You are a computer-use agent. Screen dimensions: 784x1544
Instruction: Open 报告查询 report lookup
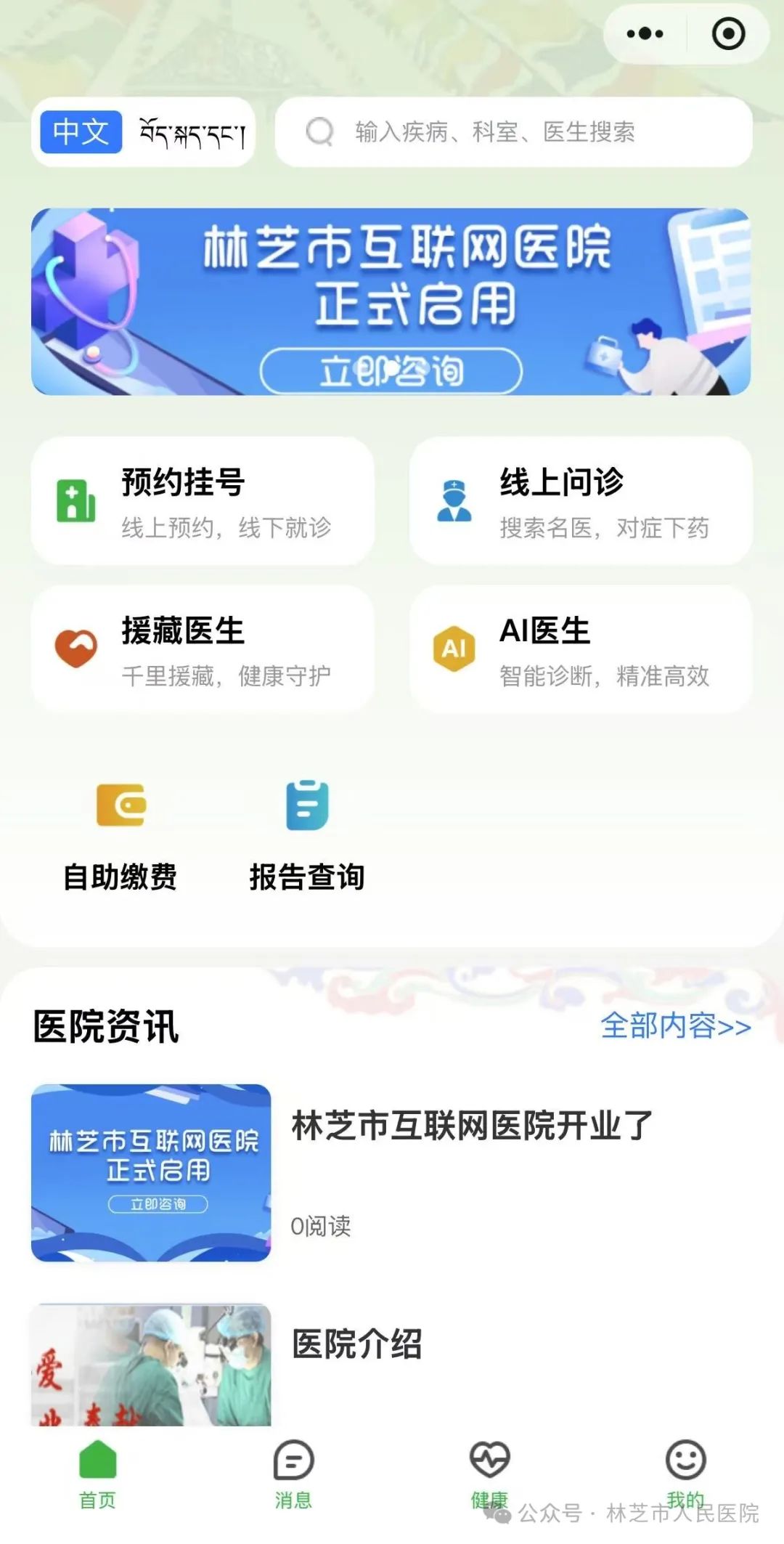point(307,836)
